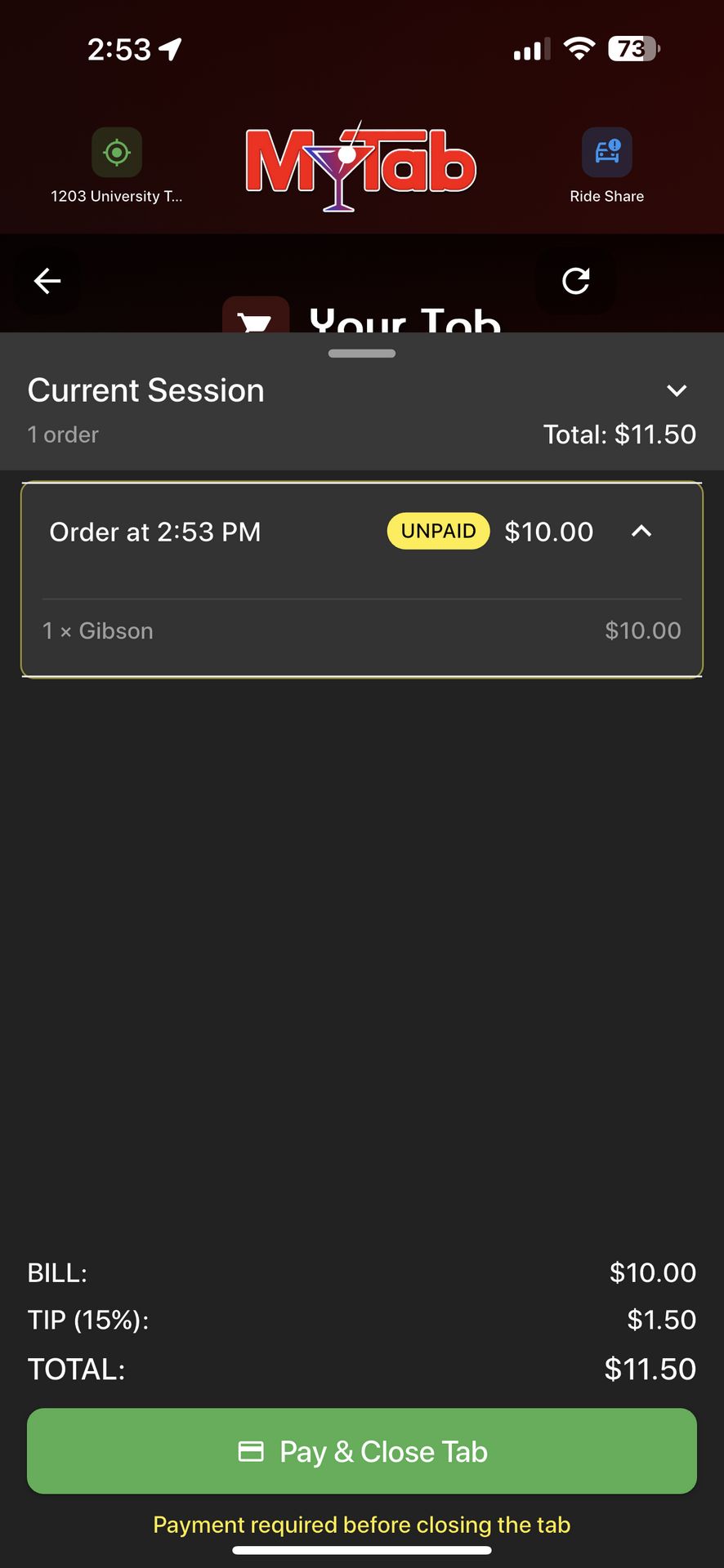
Task: Collapse the Current Session section
Action: (676, 390)
